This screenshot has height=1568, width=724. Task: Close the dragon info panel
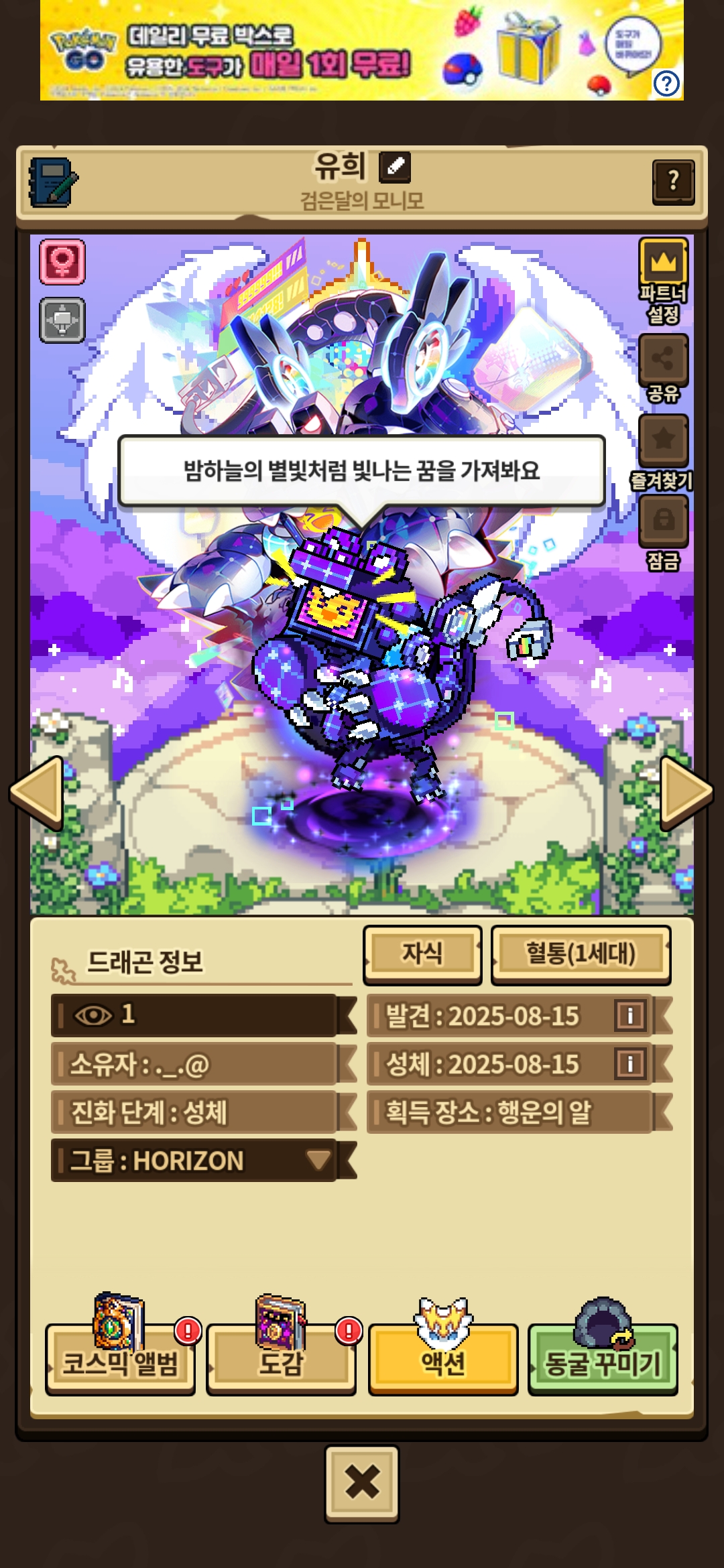pos(362,1482)
